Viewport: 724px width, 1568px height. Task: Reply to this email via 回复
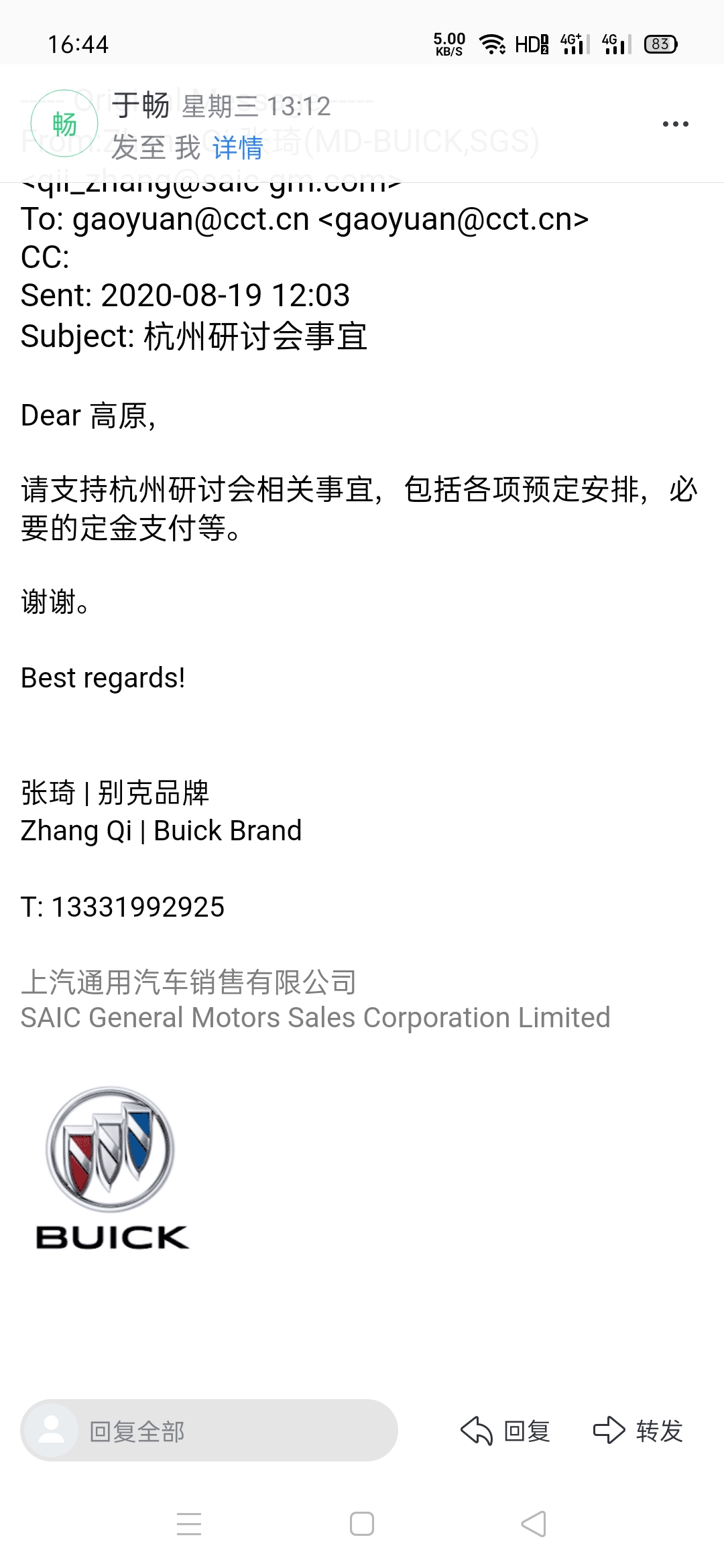coord(506,1431)
